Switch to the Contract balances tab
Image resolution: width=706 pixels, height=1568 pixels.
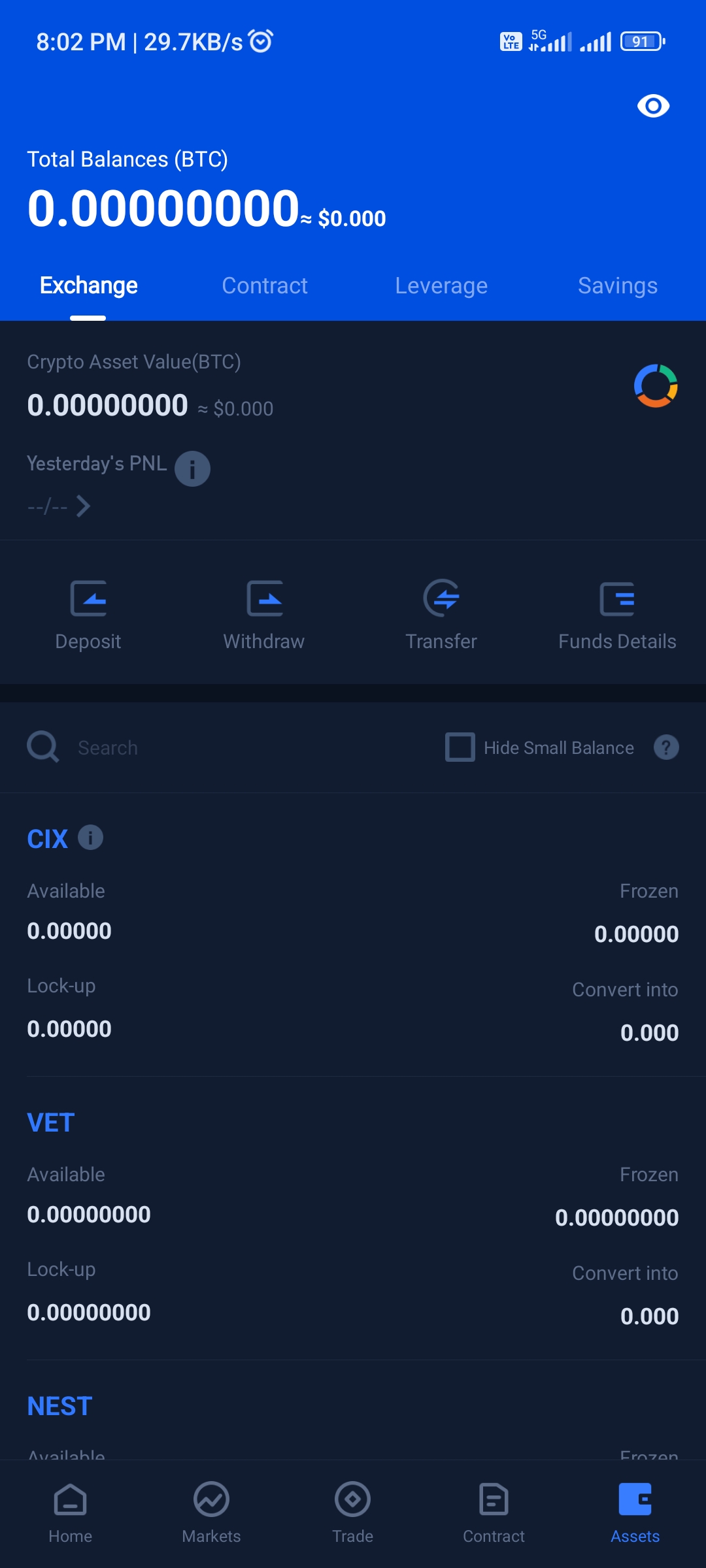[x=265, y=286]
